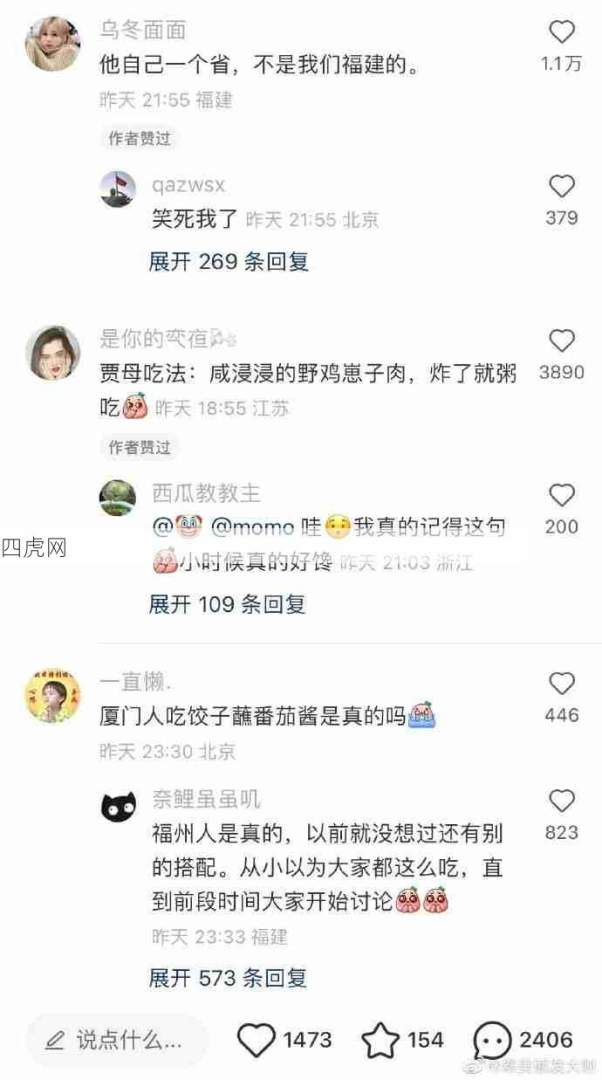Expand 展开 269 条回复
The width and height of the screenshot is (602, 1080).
[228, 262]
